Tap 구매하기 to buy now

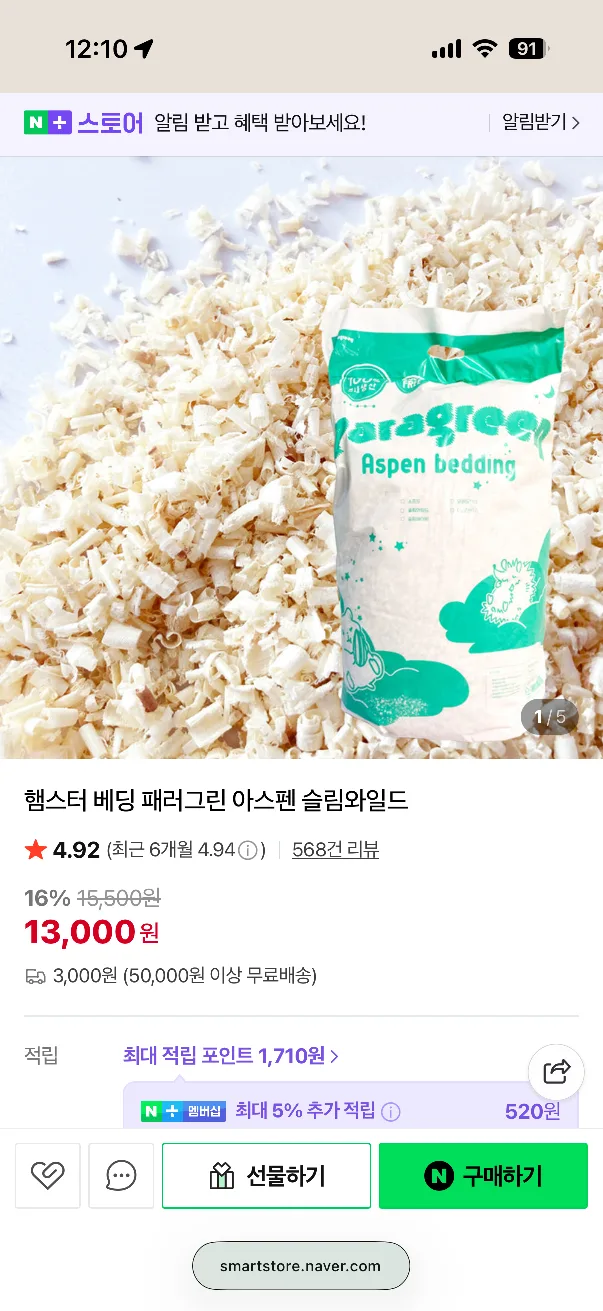pyautogui.click(x=483, y=1176)
